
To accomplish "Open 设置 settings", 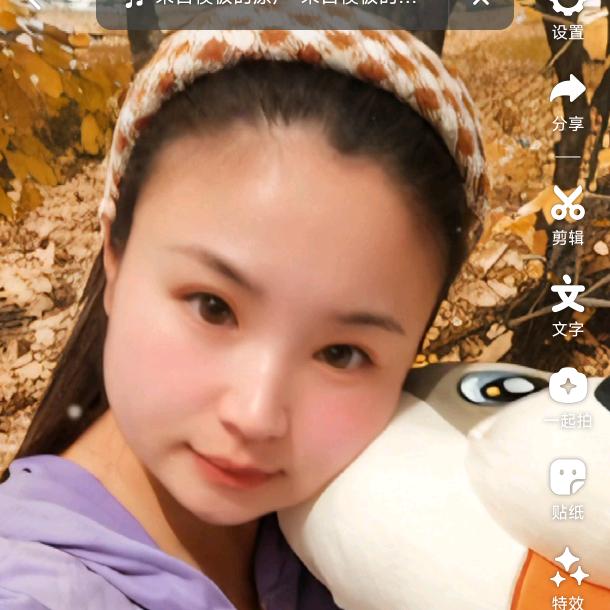I will (568, 14).
